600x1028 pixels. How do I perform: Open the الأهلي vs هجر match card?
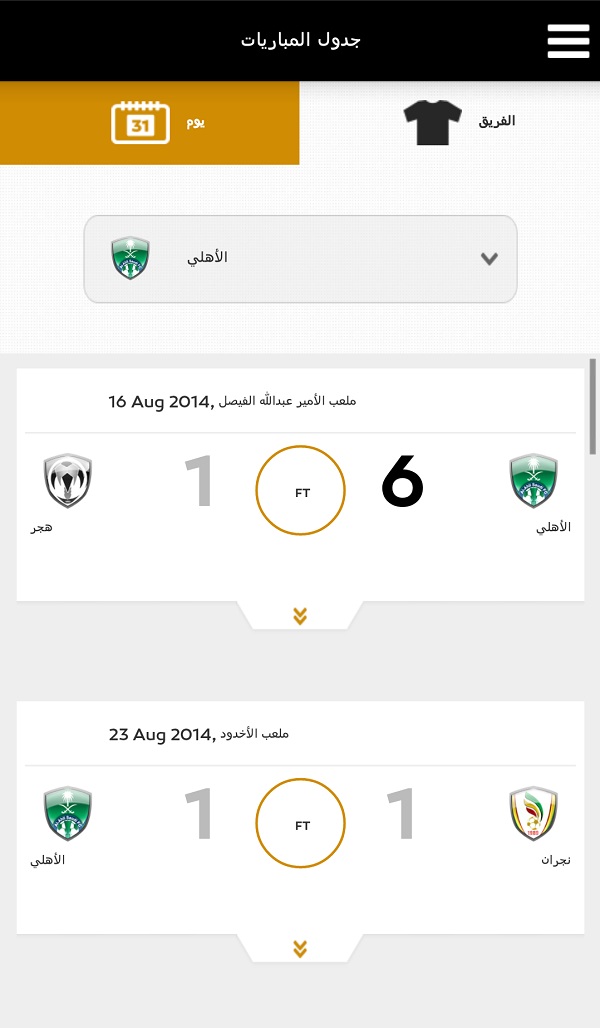pos(300,484)
